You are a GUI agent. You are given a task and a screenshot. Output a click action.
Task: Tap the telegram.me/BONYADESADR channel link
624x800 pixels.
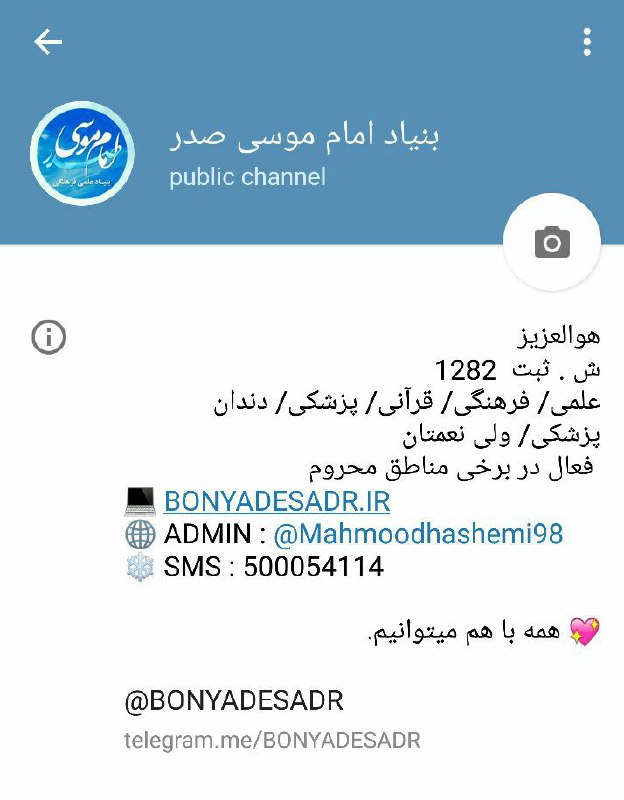[272, 741]
